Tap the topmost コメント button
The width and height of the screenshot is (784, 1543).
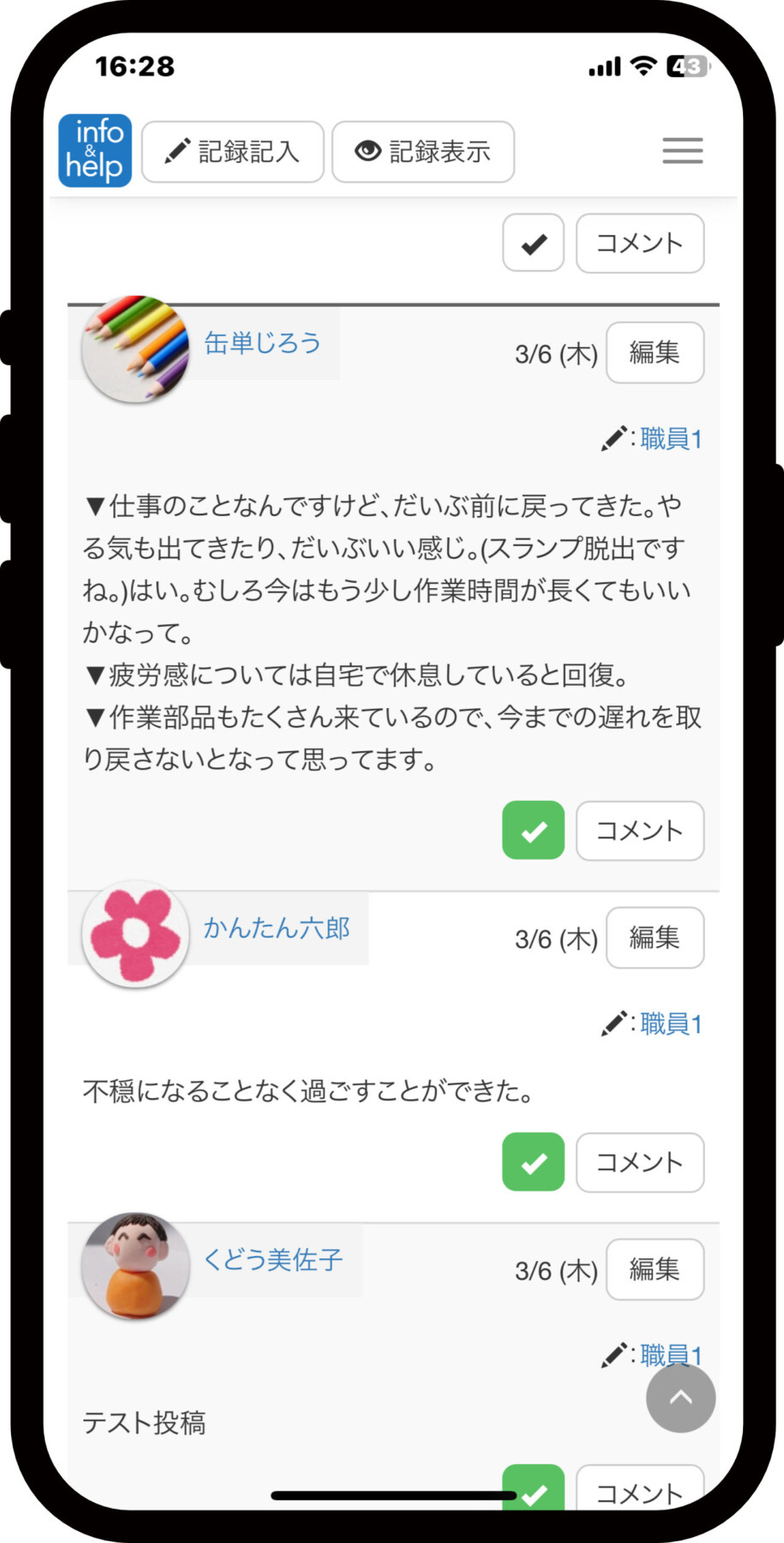coord(639,243)
